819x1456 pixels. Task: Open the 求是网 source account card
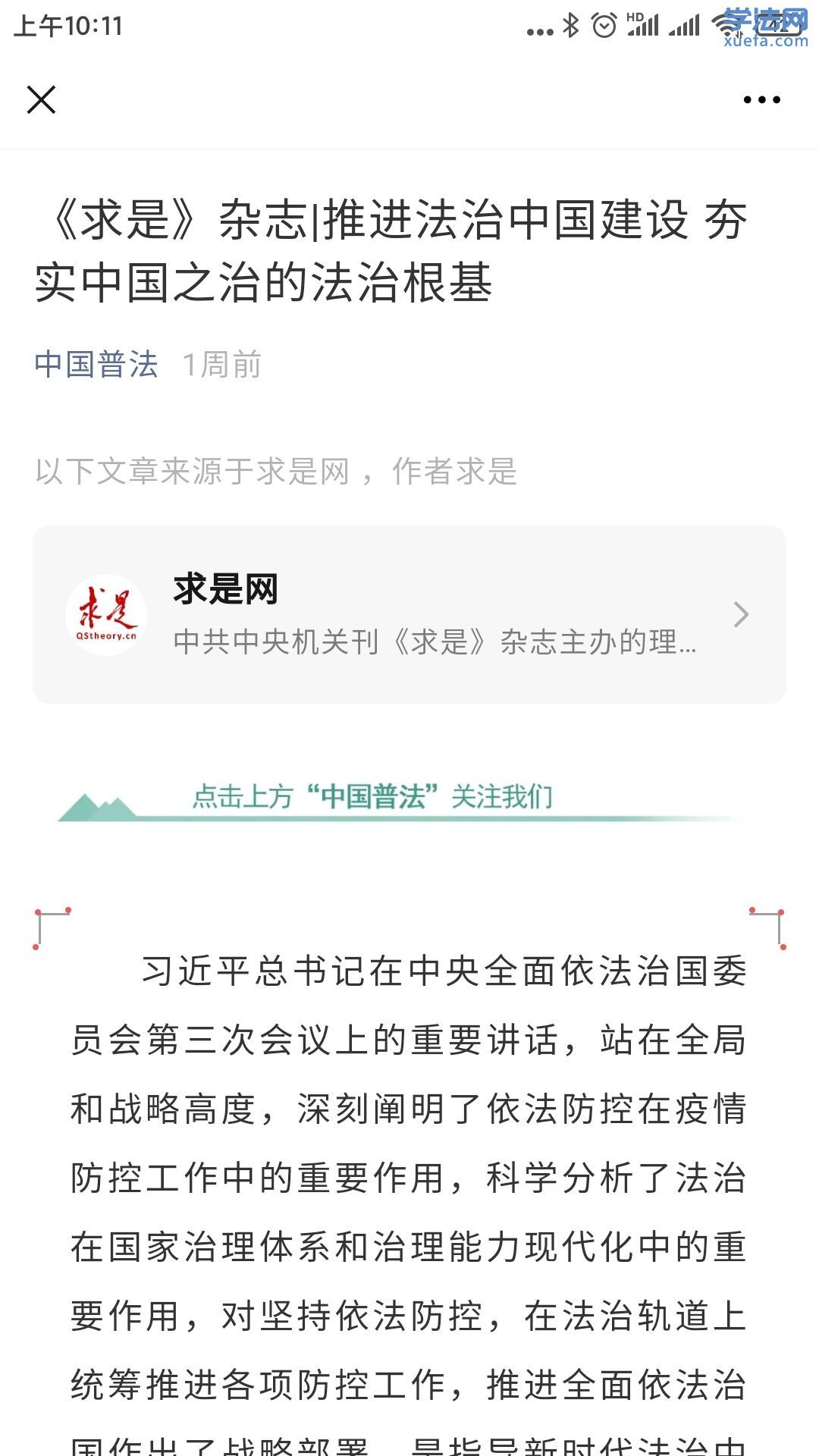409,614
